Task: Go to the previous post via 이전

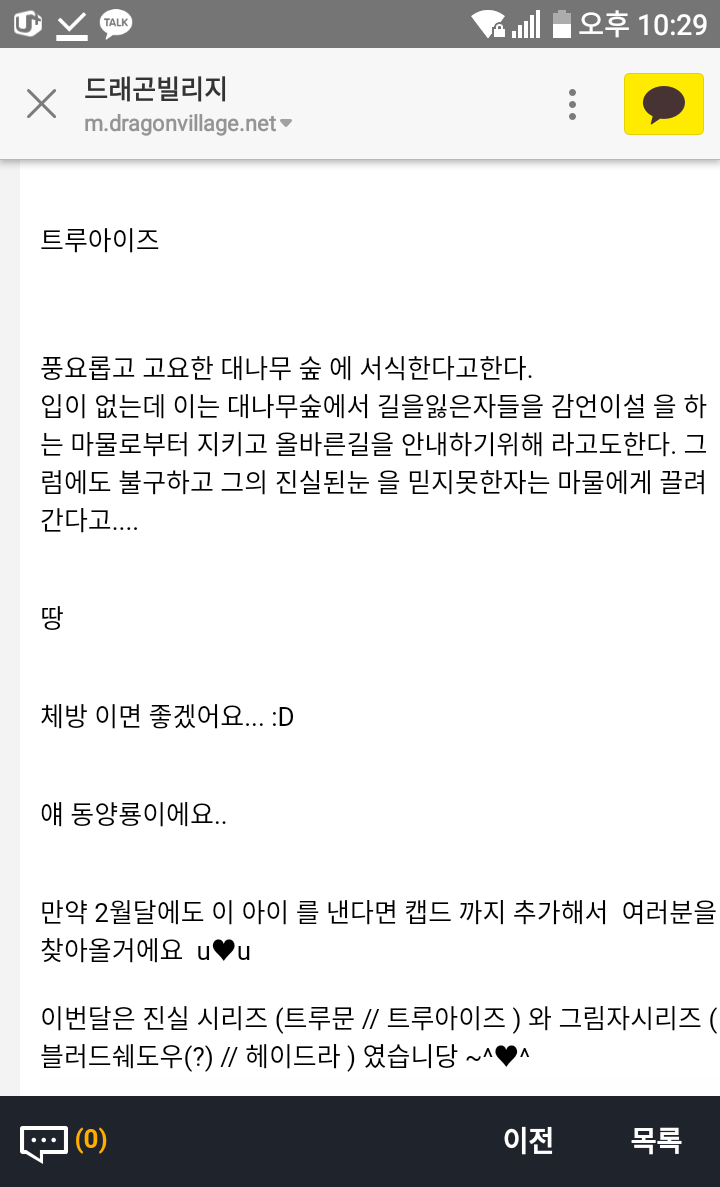Action: coord(528,1140)
